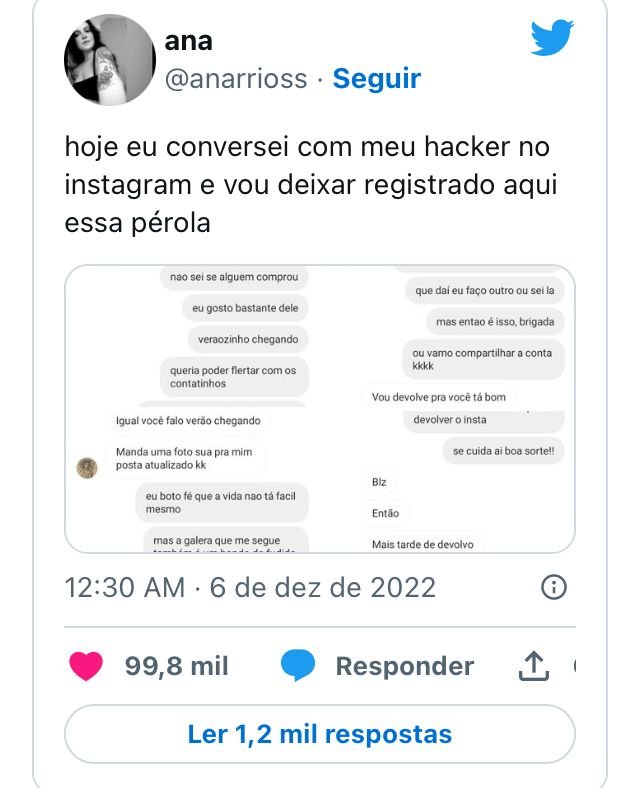The image size is (640, 788).
Task: Share the tweet via the upload icon
Action: pos(535,666)
